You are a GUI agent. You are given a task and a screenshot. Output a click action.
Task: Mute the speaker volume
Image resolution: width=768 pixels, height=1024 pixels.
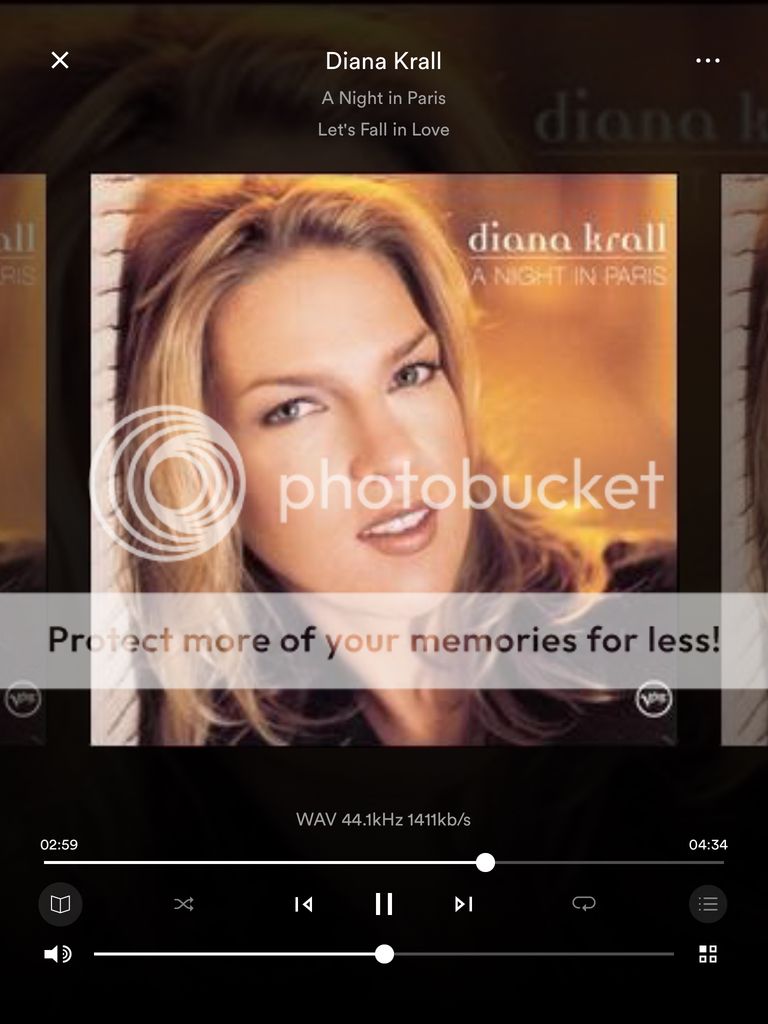point(58,954)
